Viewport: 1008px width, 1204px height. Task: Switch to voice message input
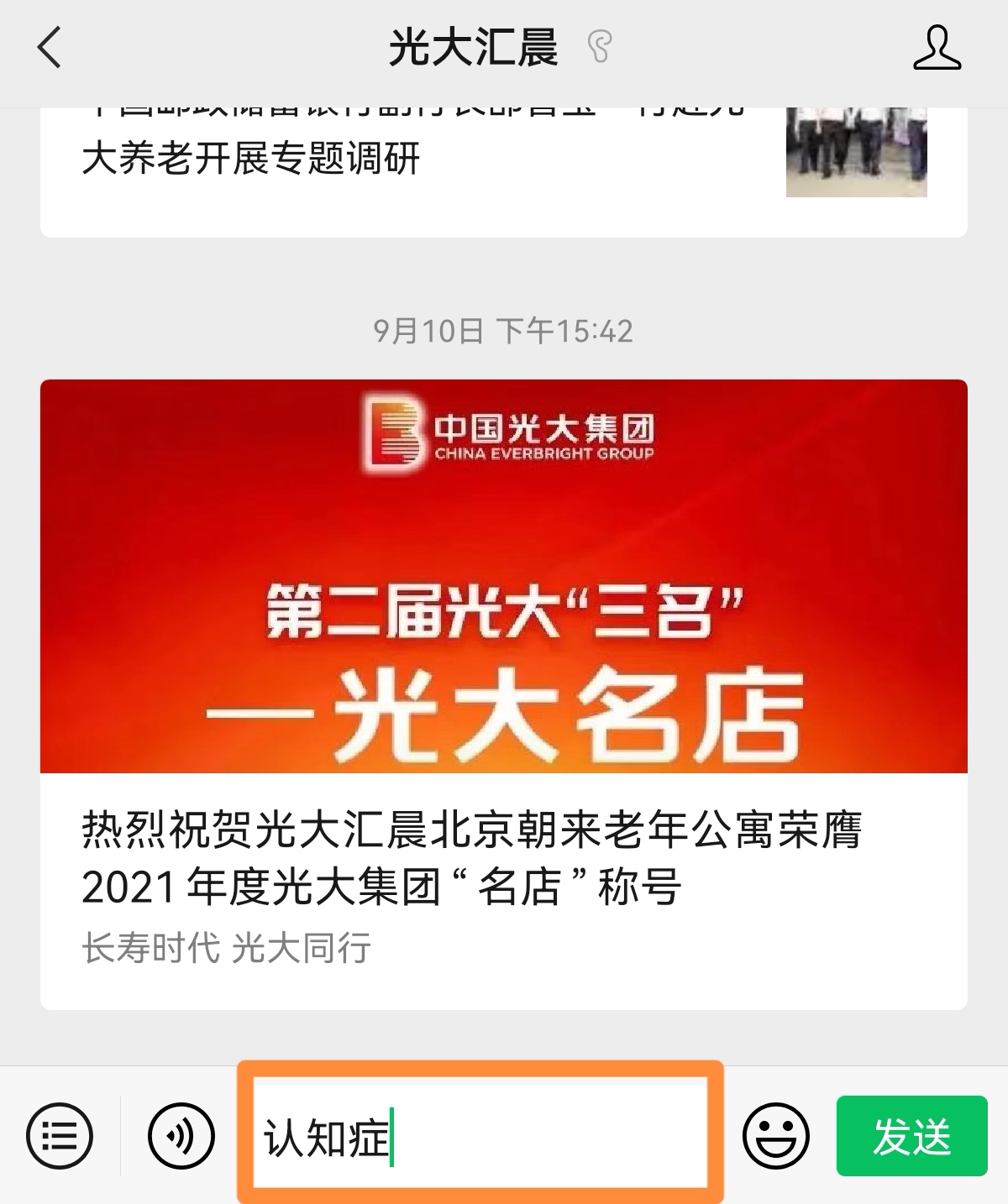point(181,1136)
